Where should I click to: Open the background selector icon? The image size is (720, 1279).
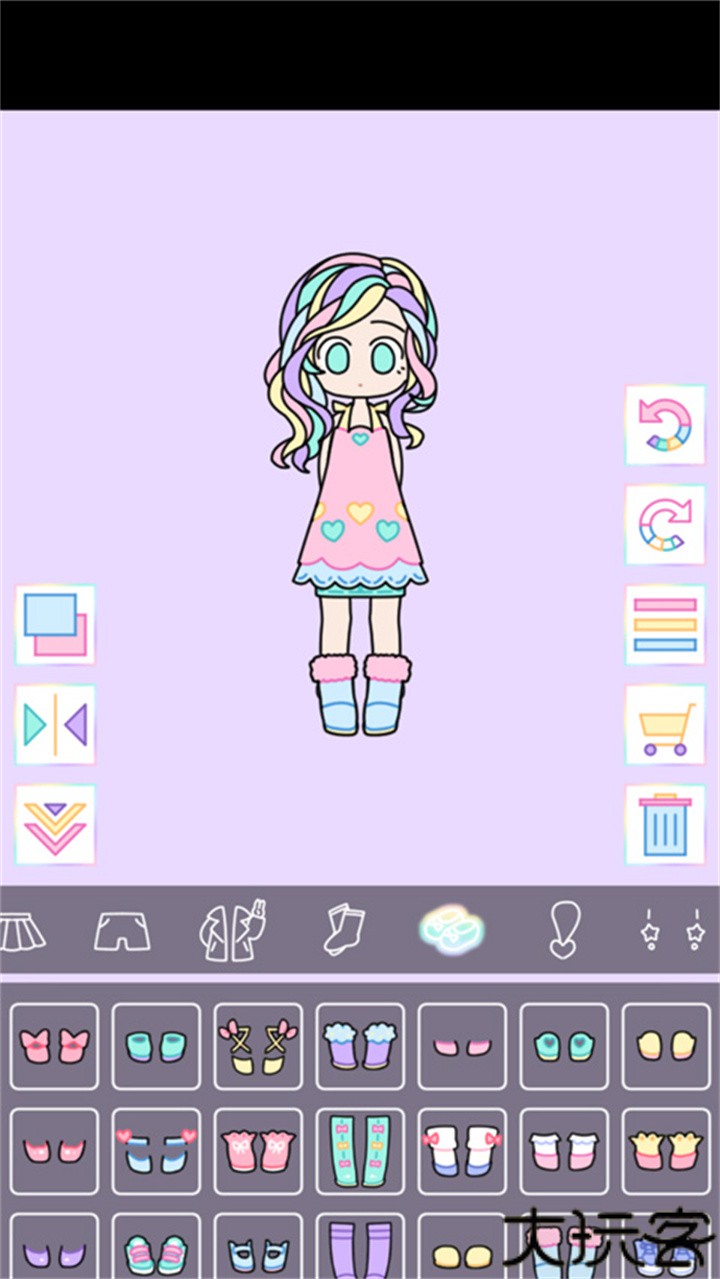pyautogui.click(x=55, y=625)
